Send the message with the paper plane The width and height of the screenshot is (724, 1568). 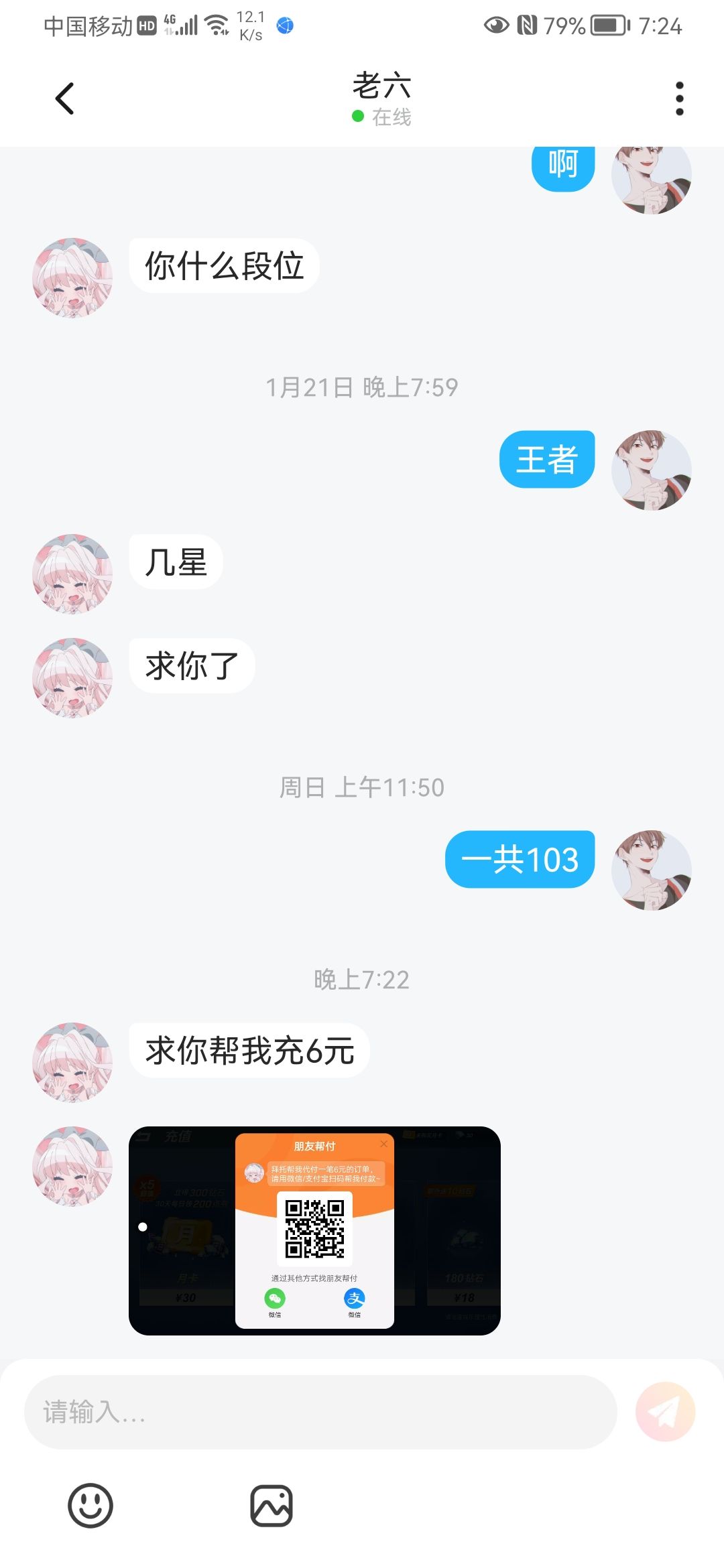click(x=665, y=1412)
